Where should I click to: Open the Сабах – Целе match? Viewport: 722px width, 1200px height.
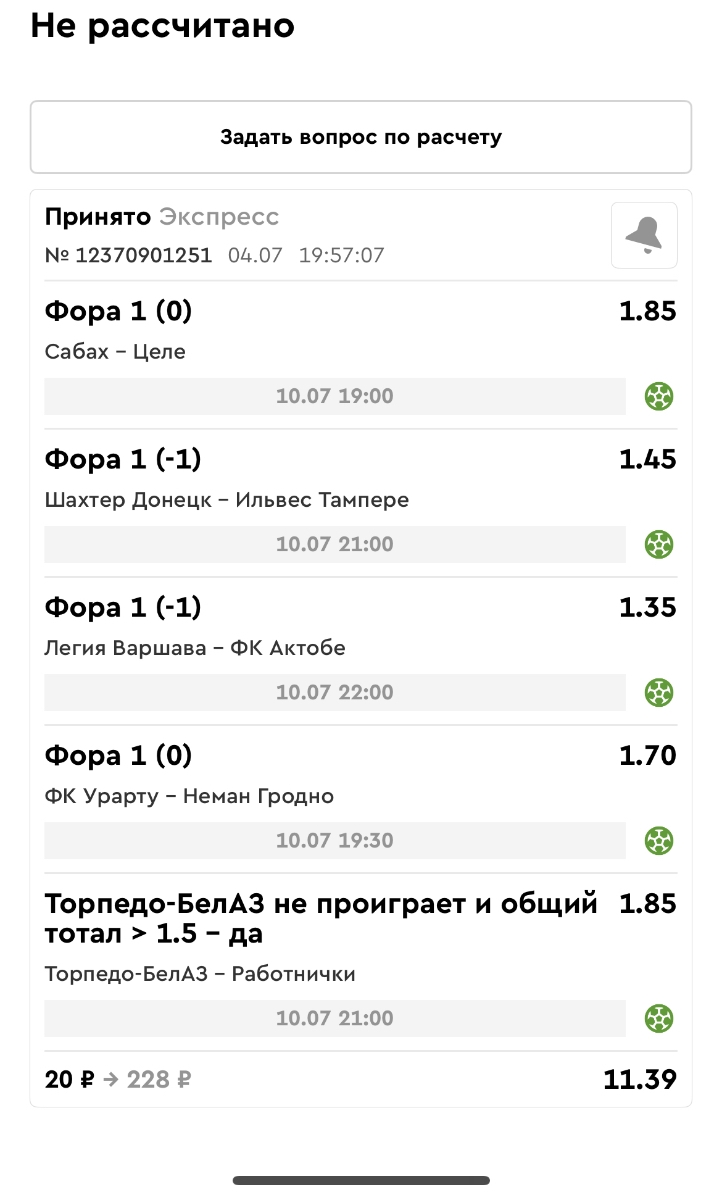(x=115, y=352)
